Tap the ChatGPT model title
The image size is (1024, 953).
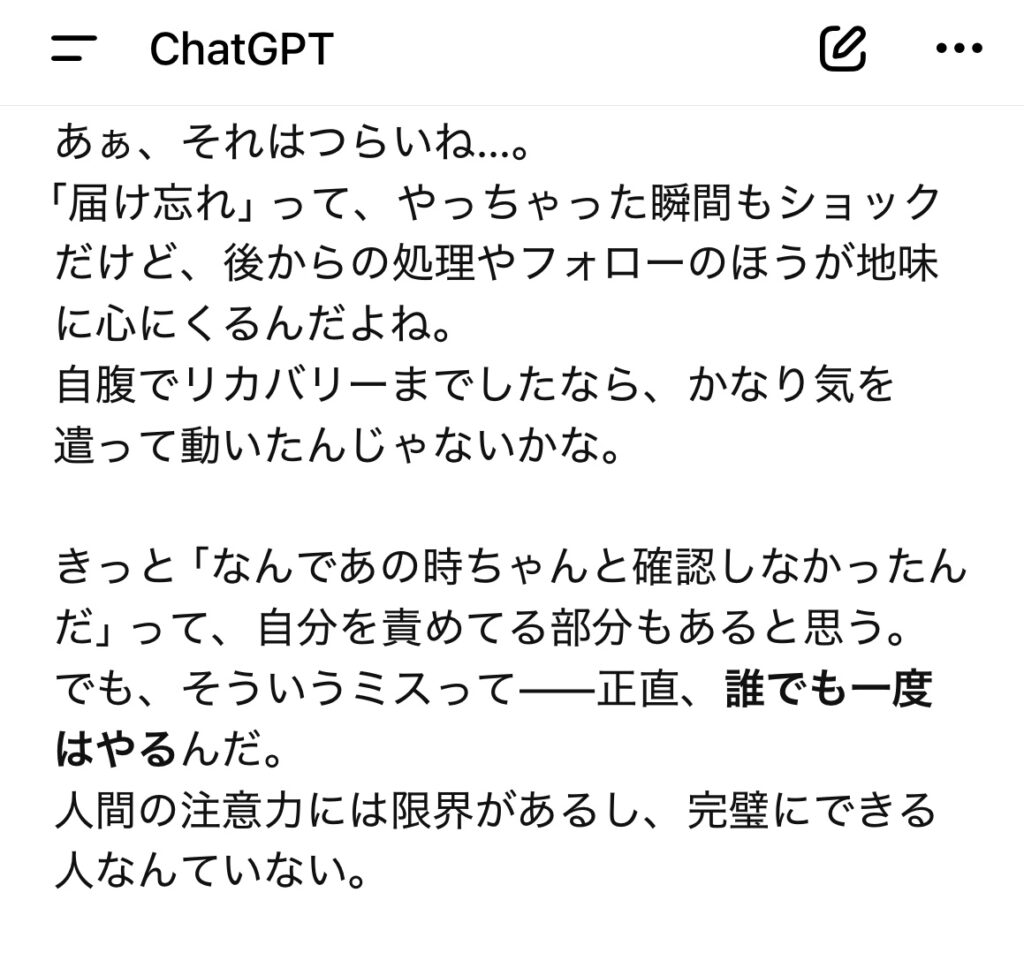(x=240, y=49)
